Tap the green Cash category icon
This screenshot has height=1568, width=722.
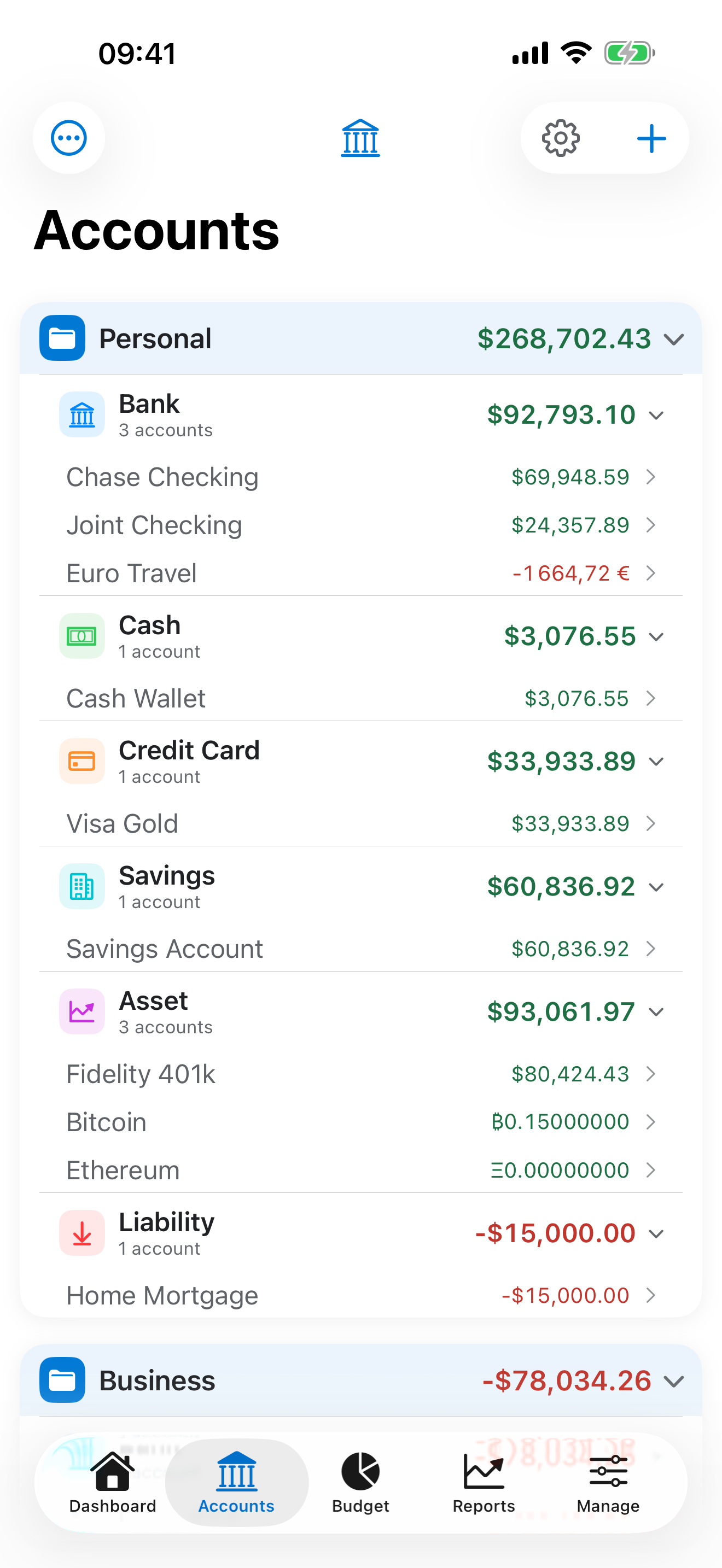click(81, 635)
